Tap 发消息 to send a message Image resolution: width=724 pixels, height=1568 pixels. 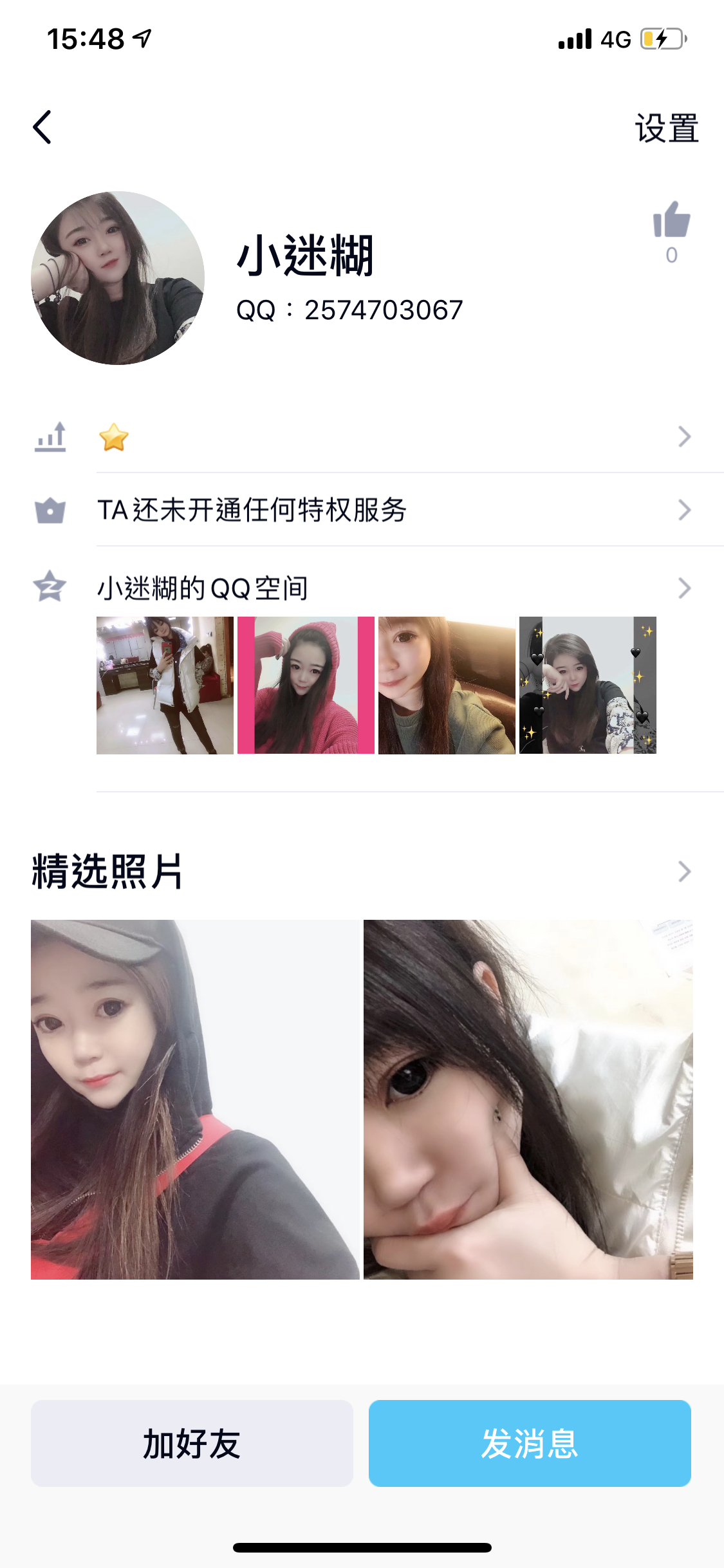(x=530, y=1443)
